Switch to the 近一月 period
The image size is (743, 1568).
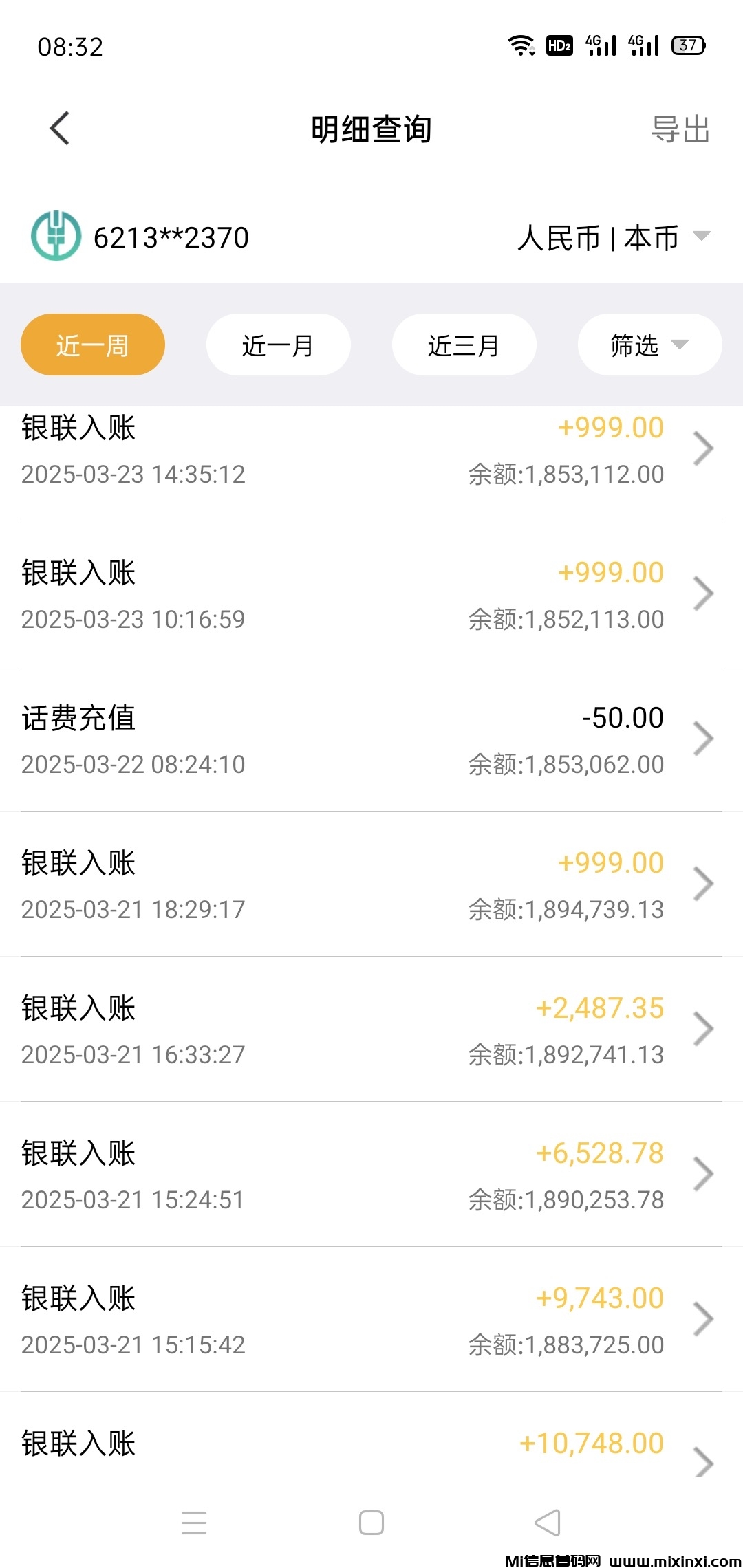278,345
